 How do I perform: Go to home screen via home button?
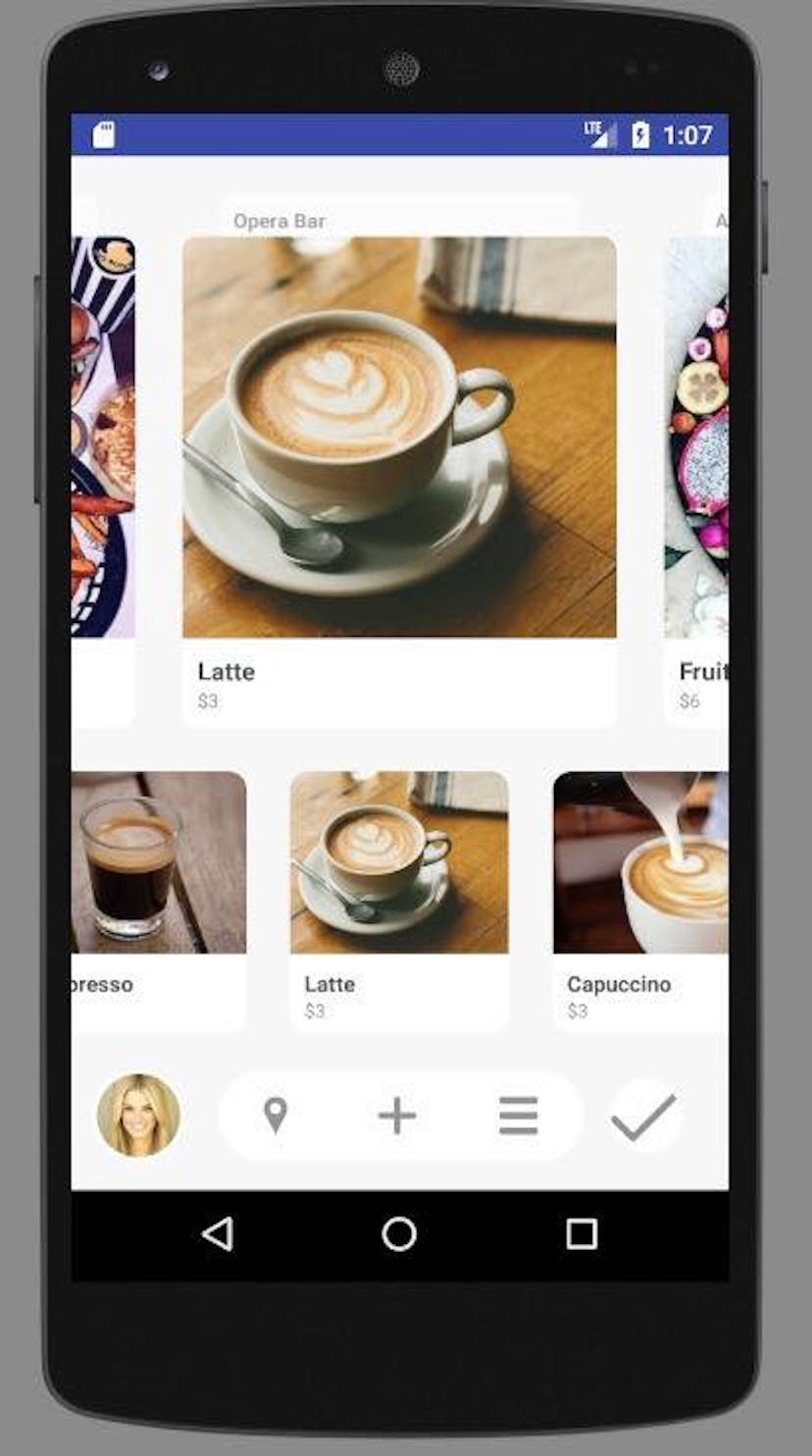click(x=399, y=1233)
